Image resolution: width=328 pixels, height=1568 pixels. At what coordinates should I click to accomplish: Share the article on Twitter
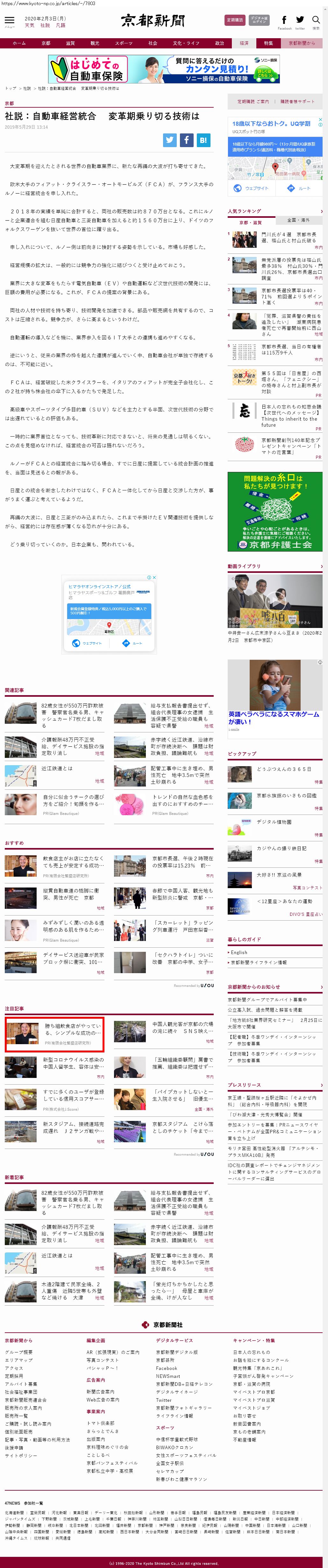pyautogui.click(x=170, y=140)
